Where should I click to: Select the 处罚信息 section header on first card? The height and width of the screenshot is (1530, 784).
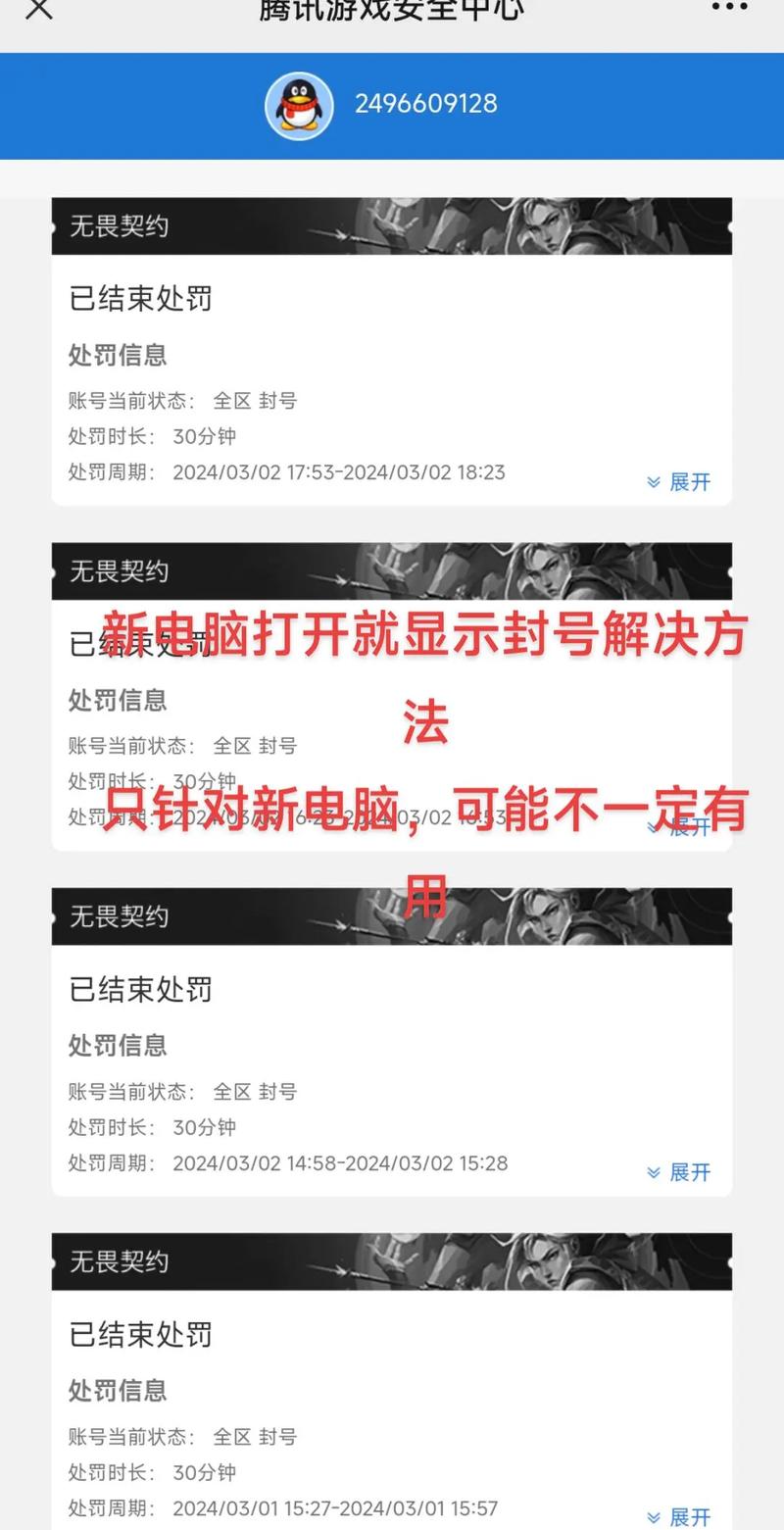point(118,356)
